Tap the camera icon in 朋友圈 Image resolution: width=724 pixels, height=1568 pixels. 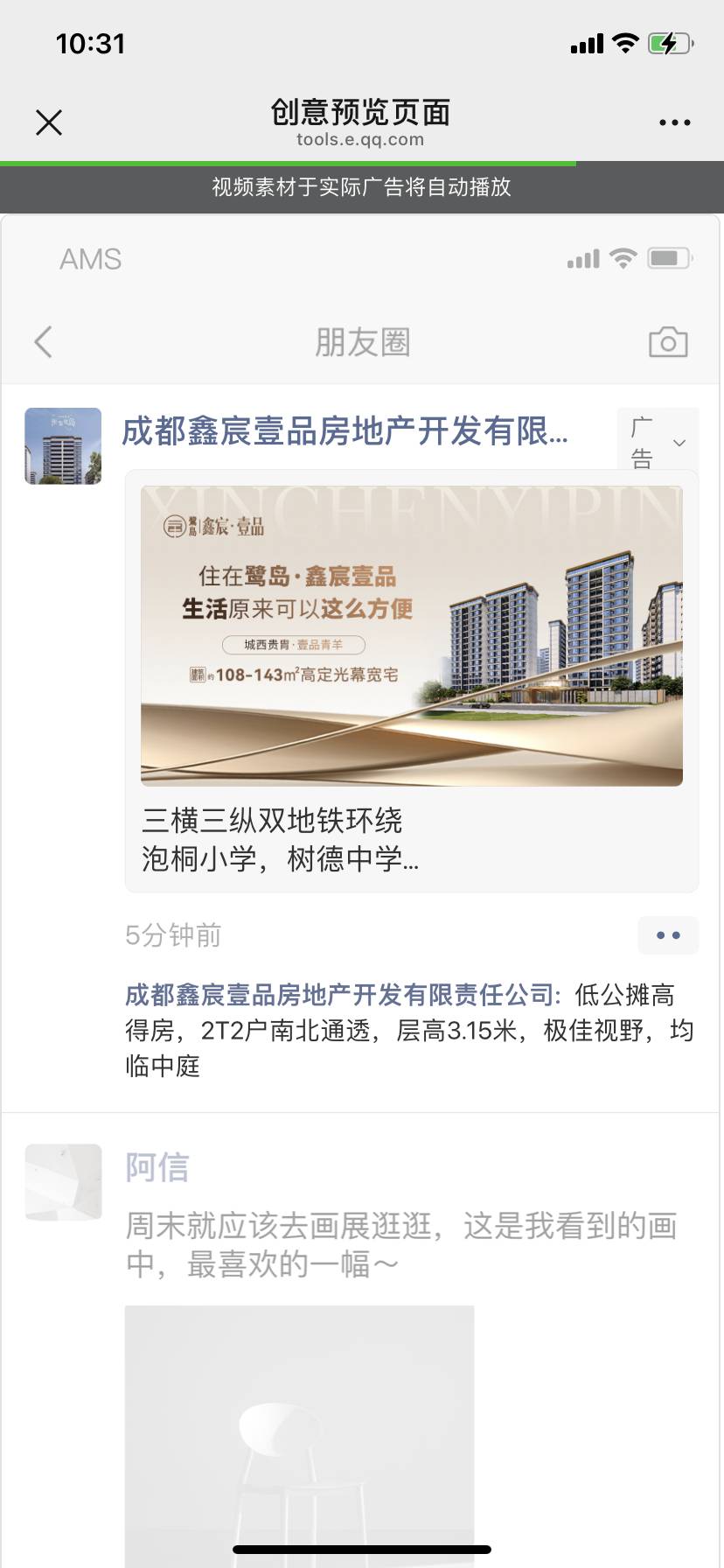(x=668, y=342)
